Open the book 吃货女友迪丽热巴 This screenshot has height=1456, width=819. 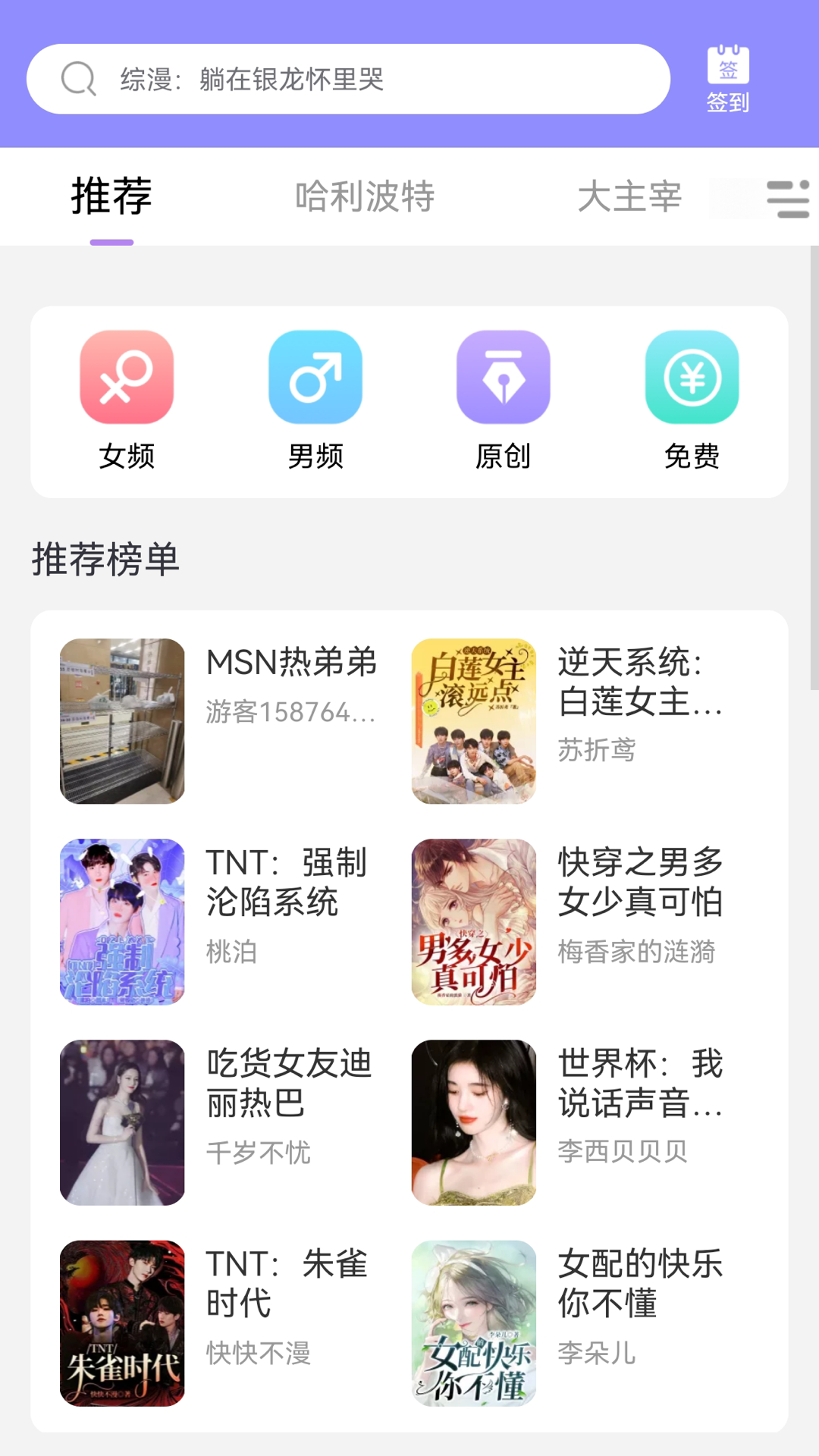tap(219, 1122)
